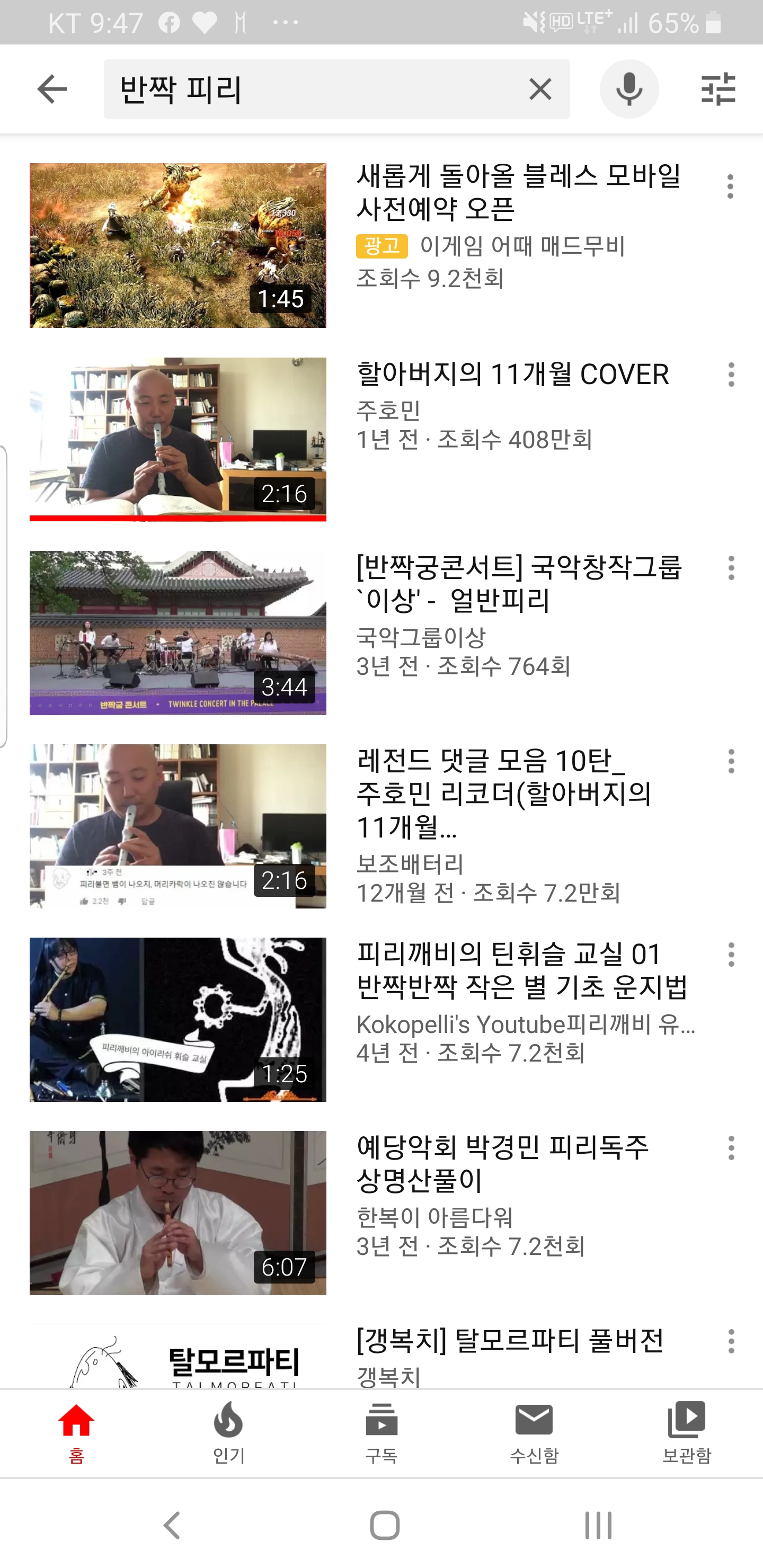Start voice search with the microphone
763x1568 pixels.
click(629, 90)
